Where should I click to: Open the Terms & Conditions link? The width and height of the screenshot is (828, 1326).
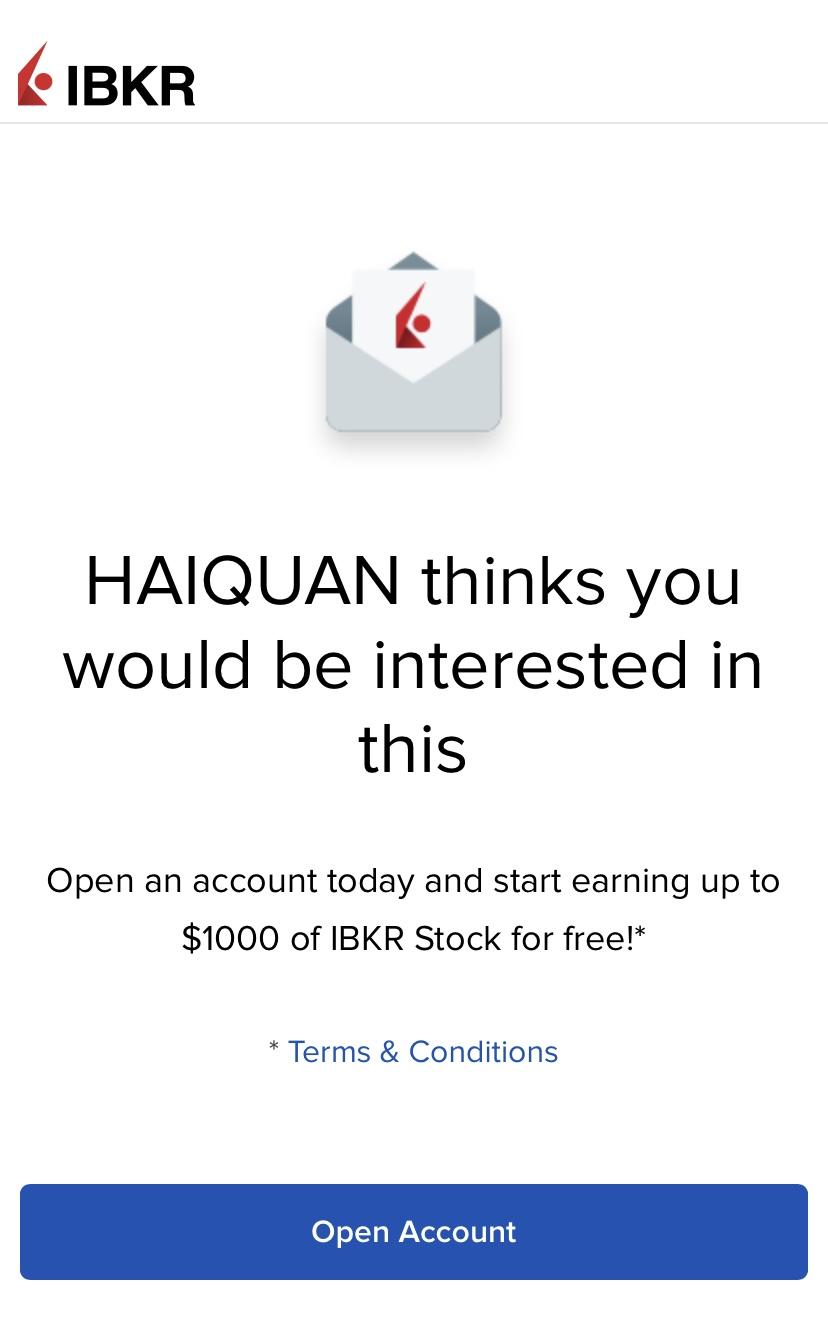pyautogui.click(x=422, y=1052)
